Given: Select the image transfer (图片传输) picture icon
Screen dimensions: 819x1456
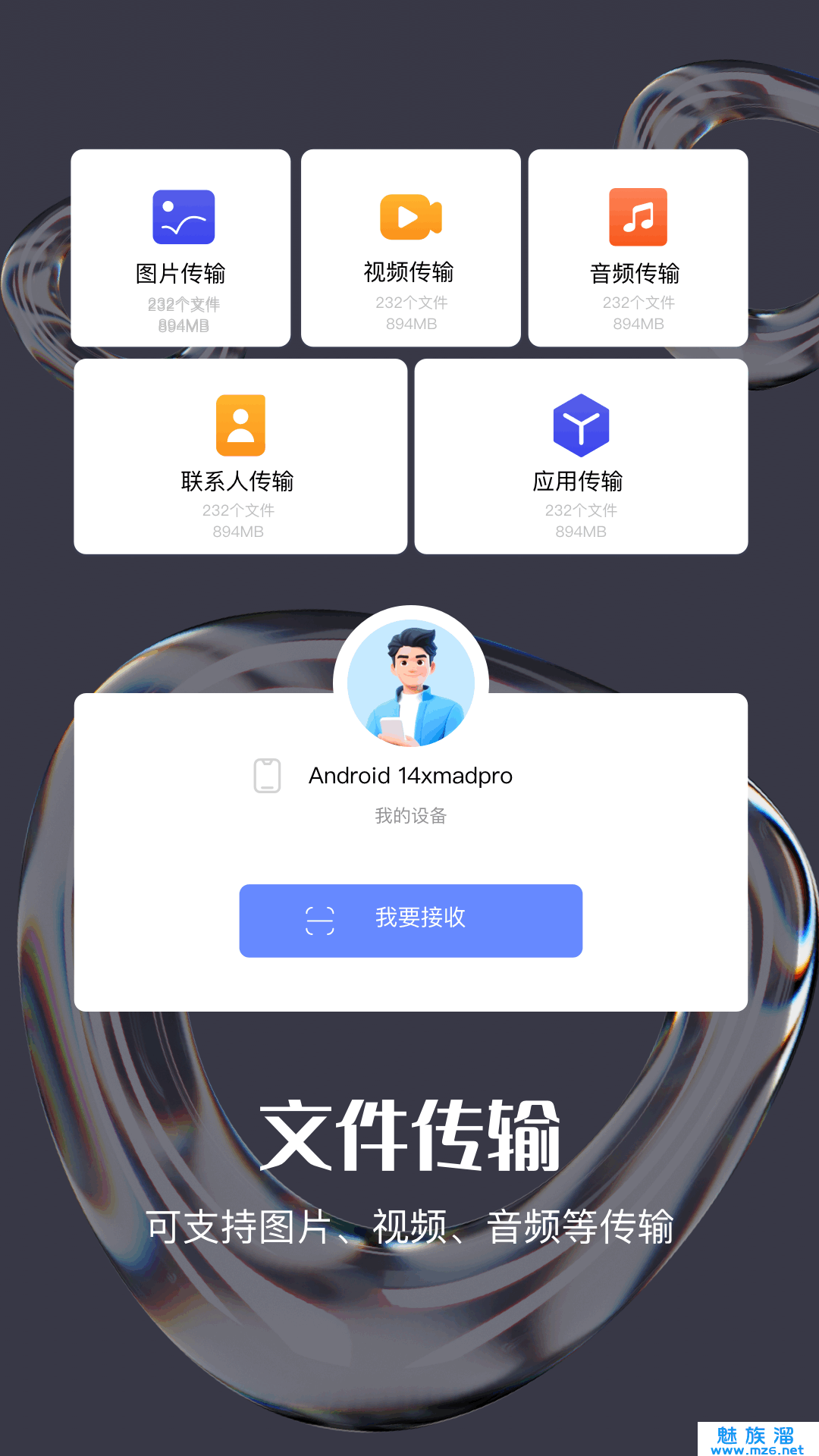Looking at the screenshot, I should (x=182, y=218).
